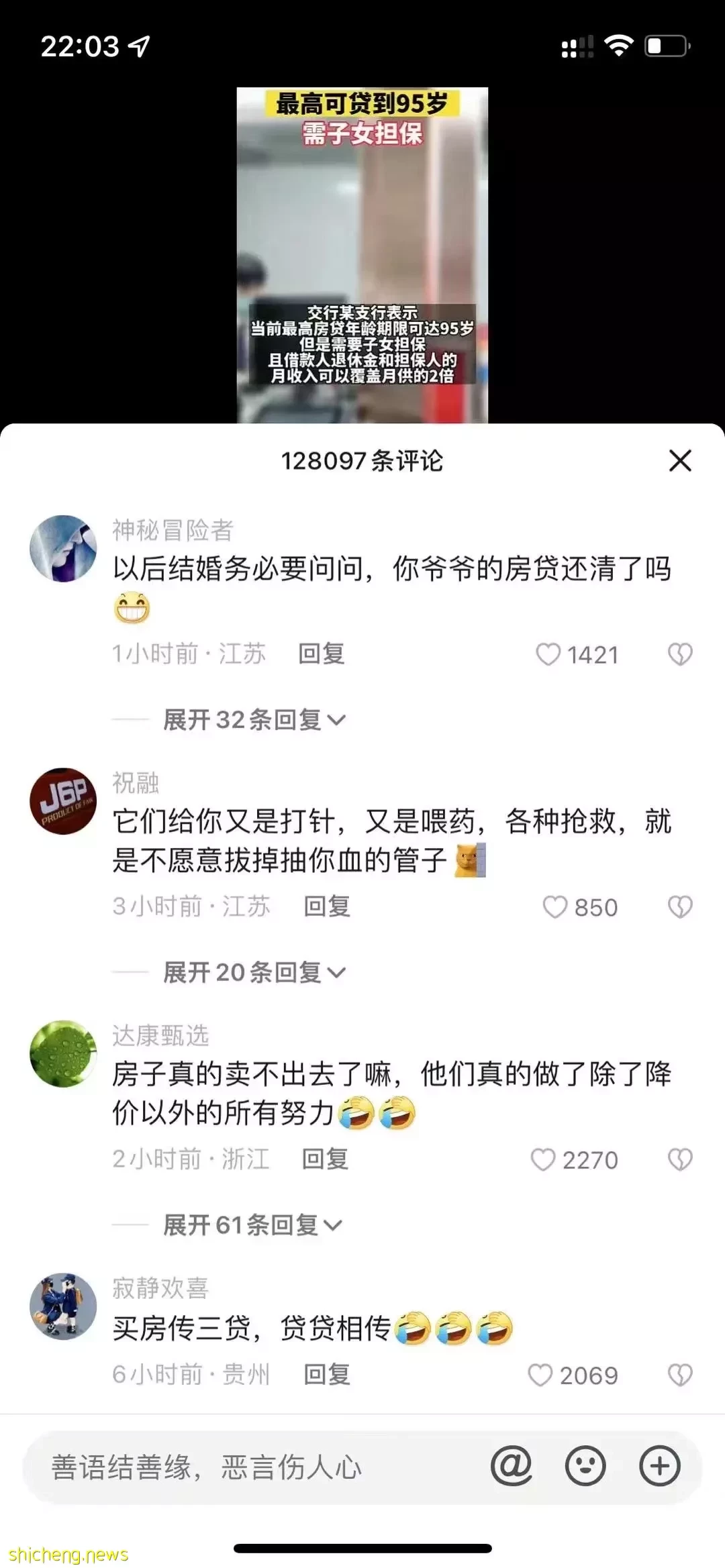Like 神秘冒险者's comment
The height and width of the screenshot is (1568, 725).
(x=548, y=654)
